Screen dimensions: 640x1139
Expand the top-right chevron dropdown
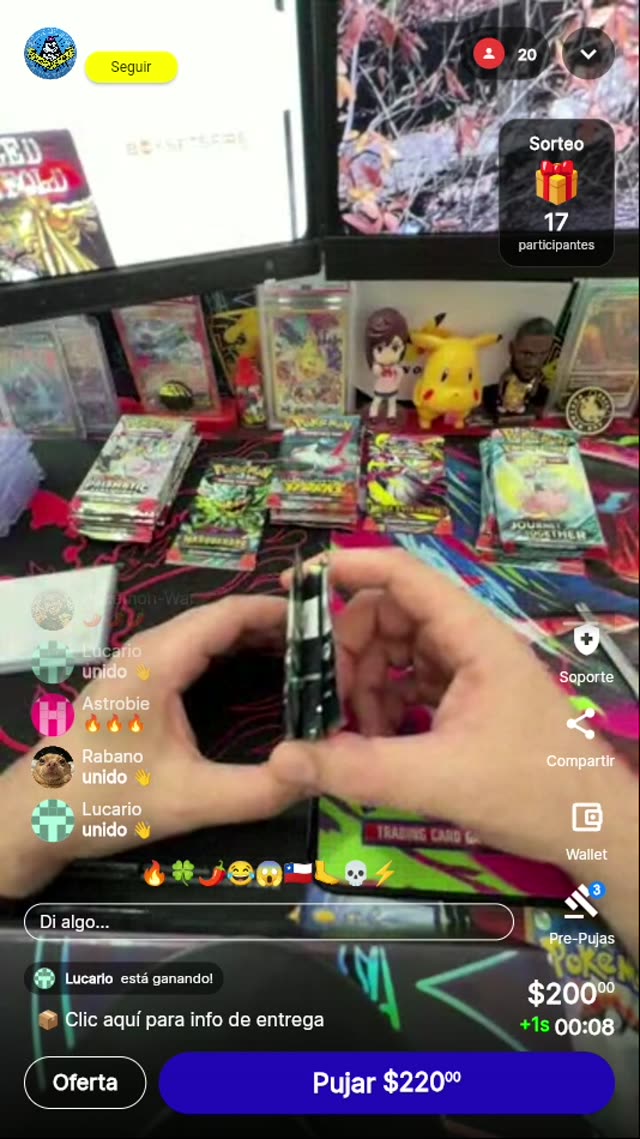tap(588, 54)
